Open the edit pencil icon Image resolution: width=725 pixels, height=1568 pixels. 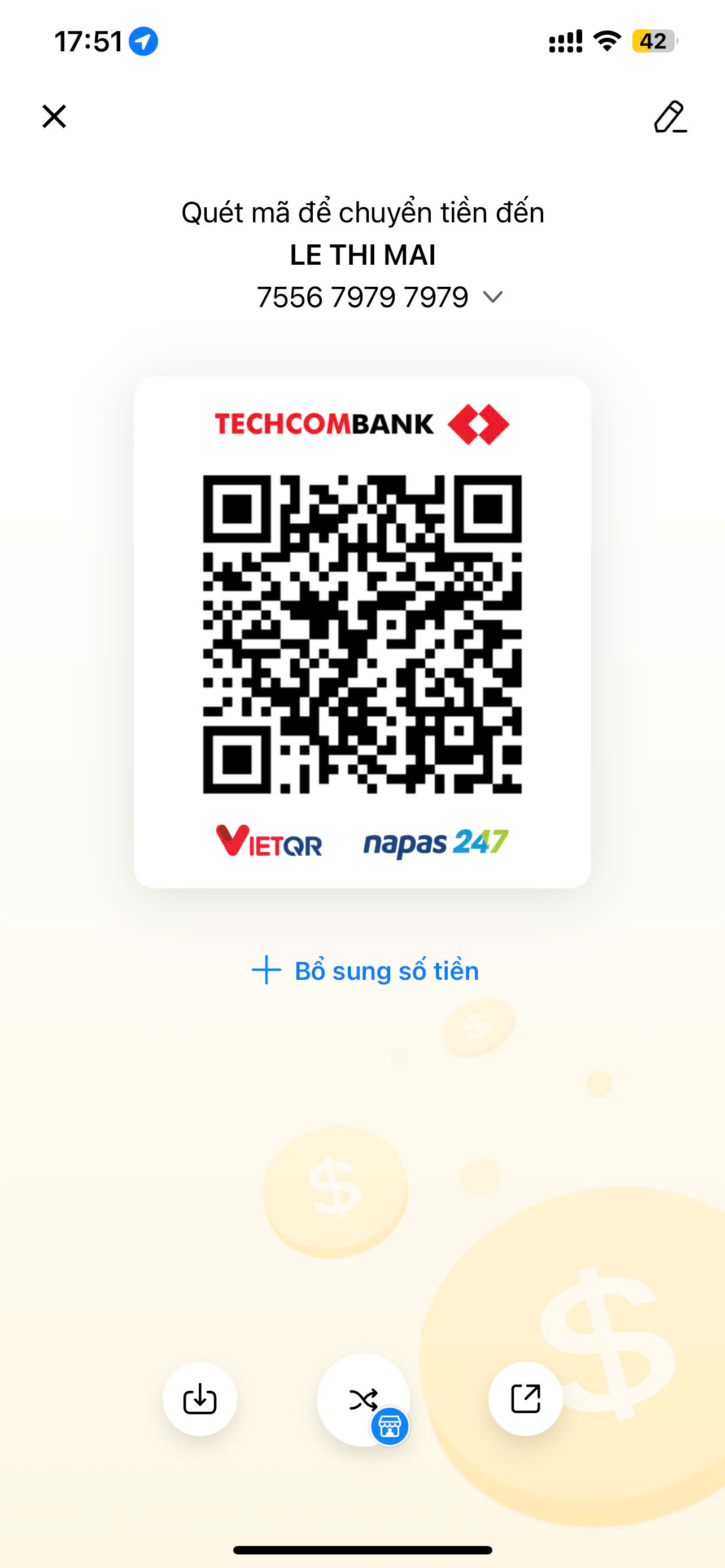pos(670,116)
